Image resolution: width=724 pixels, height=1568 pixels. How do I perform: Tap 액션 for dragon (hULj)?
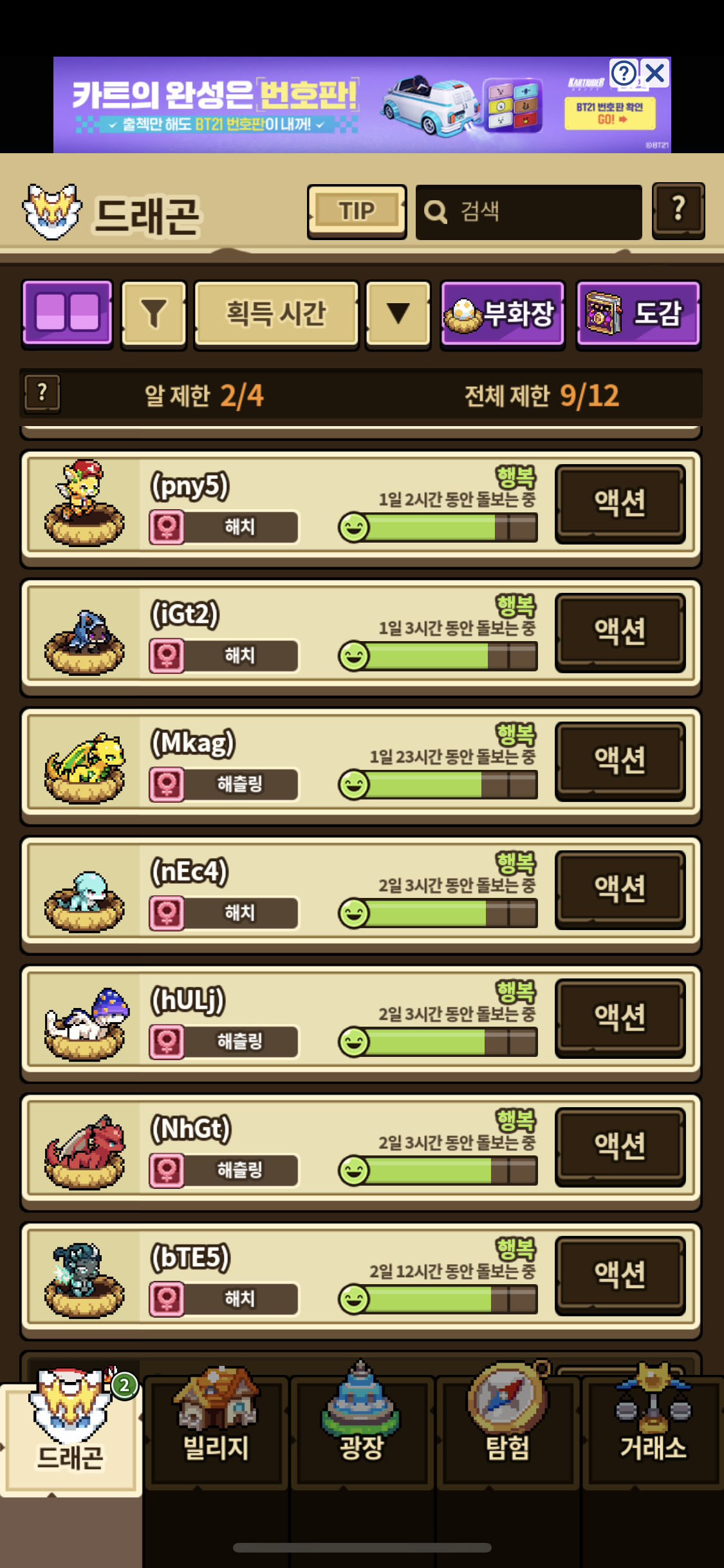(x=620, y=1018)
